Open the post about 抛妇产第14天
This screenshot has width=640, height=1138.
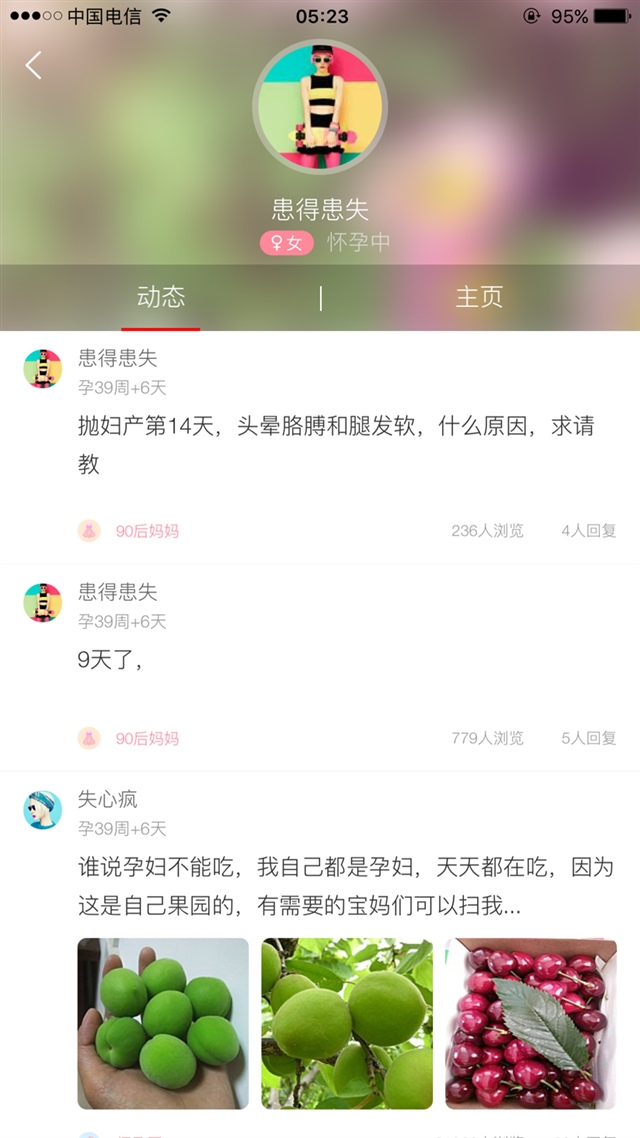(336, 445)
